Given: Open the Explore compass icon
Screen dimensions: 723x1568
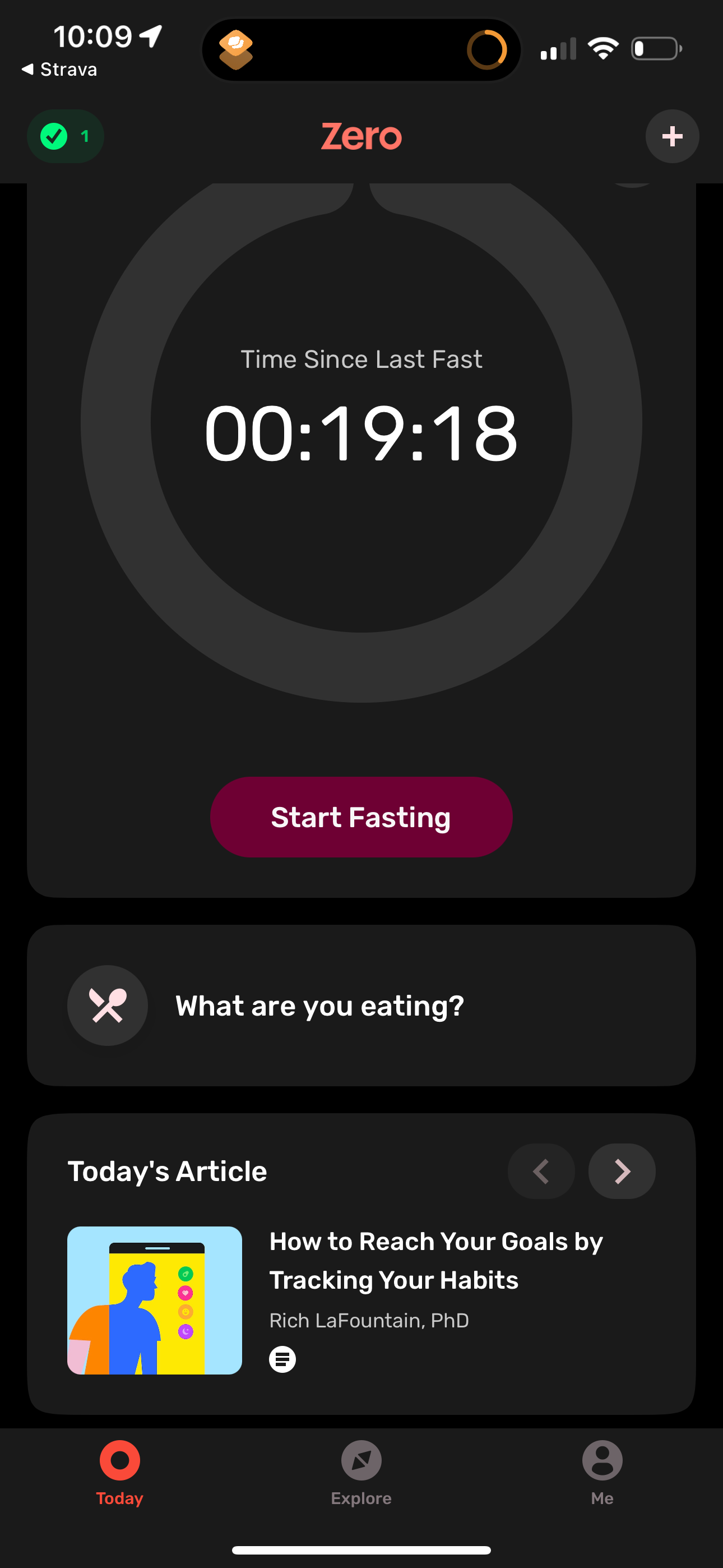Looking at the screenshot, I should [361, 1462].
